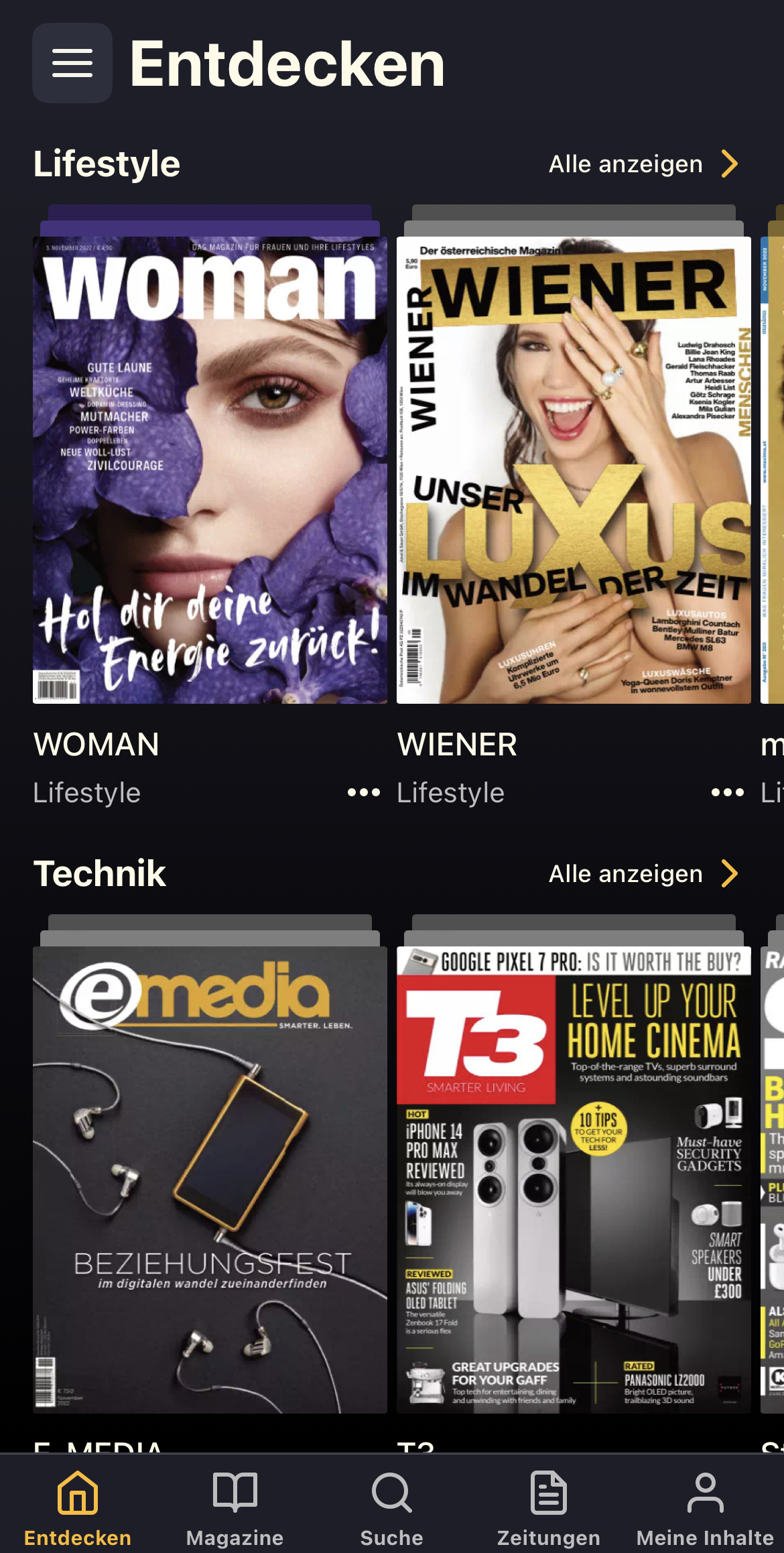Show all Technik magazines
Image resolution: width=784 pixels, height=1553 pixels.
[643, 874]
